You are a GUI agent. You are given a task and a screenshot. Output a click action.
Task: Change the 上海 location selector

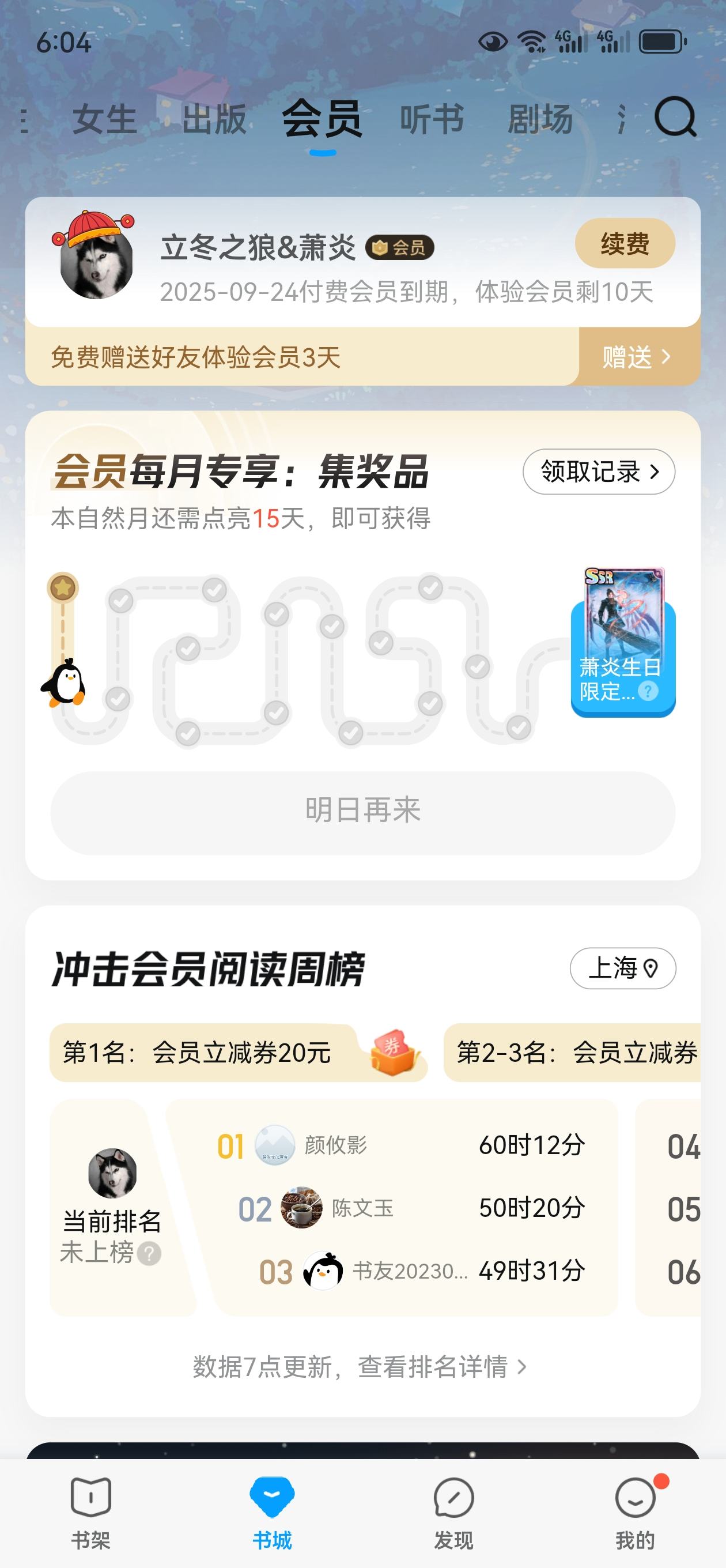622,968
